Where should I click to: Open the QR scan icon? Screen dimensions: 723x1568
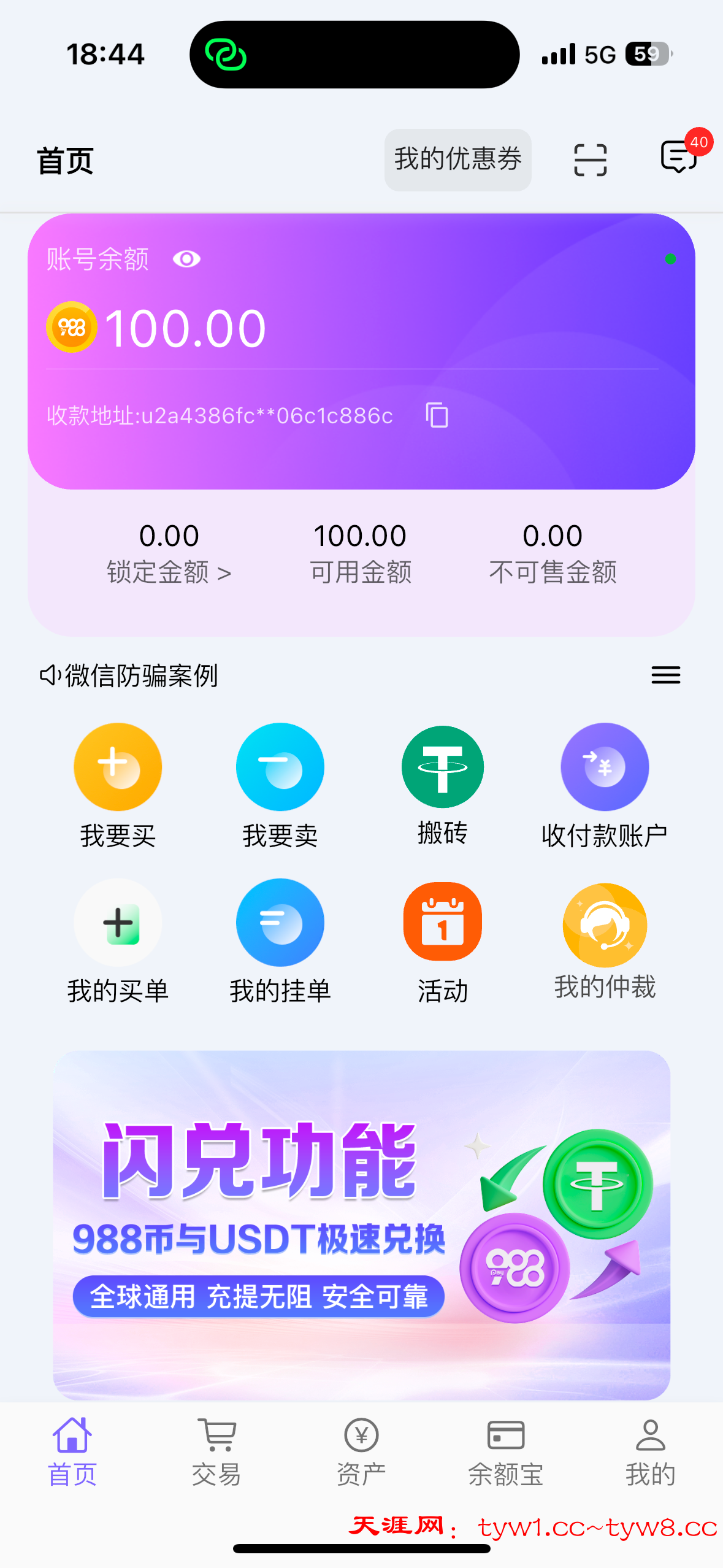click(x=590, y=160)
